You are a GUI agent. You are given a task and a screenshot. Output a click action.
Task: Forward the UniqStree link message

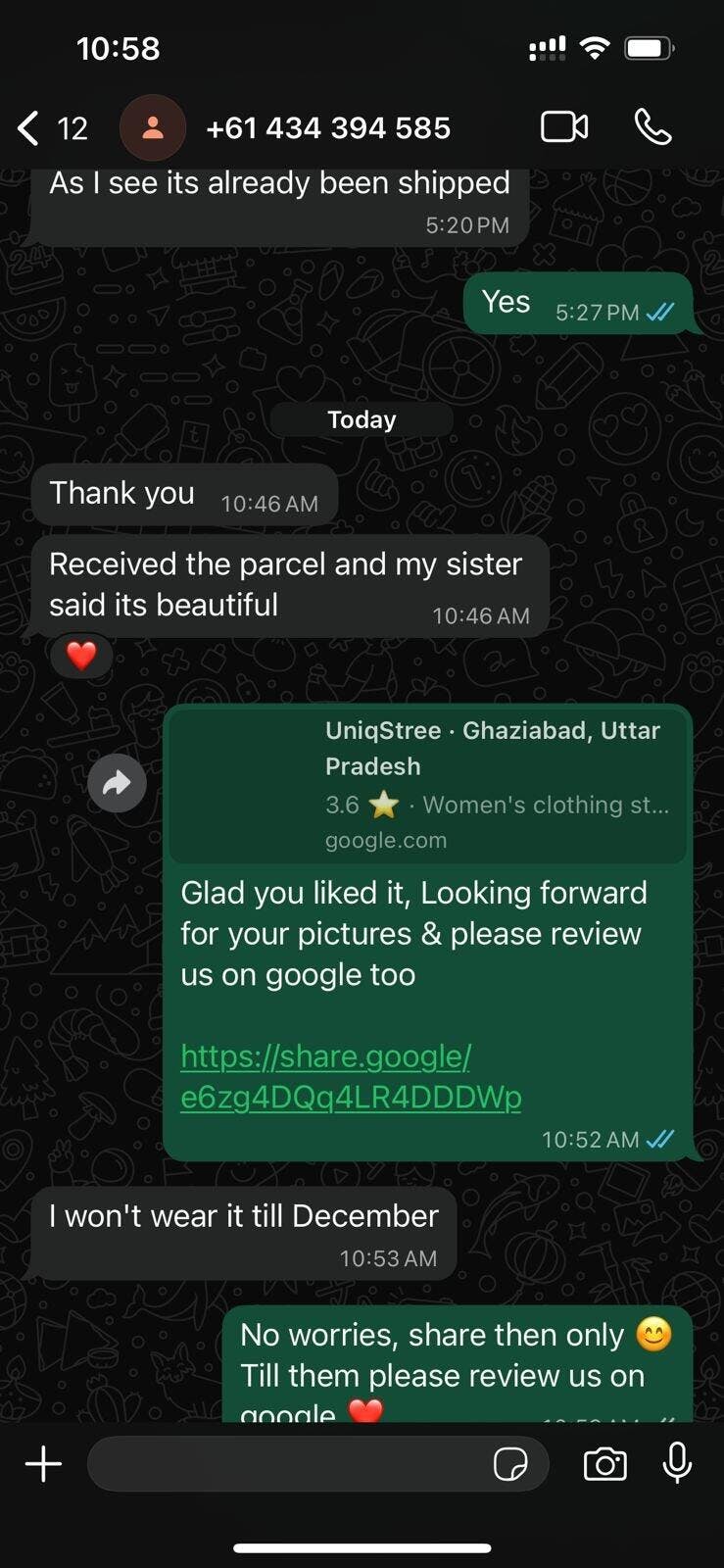[117, 783]
